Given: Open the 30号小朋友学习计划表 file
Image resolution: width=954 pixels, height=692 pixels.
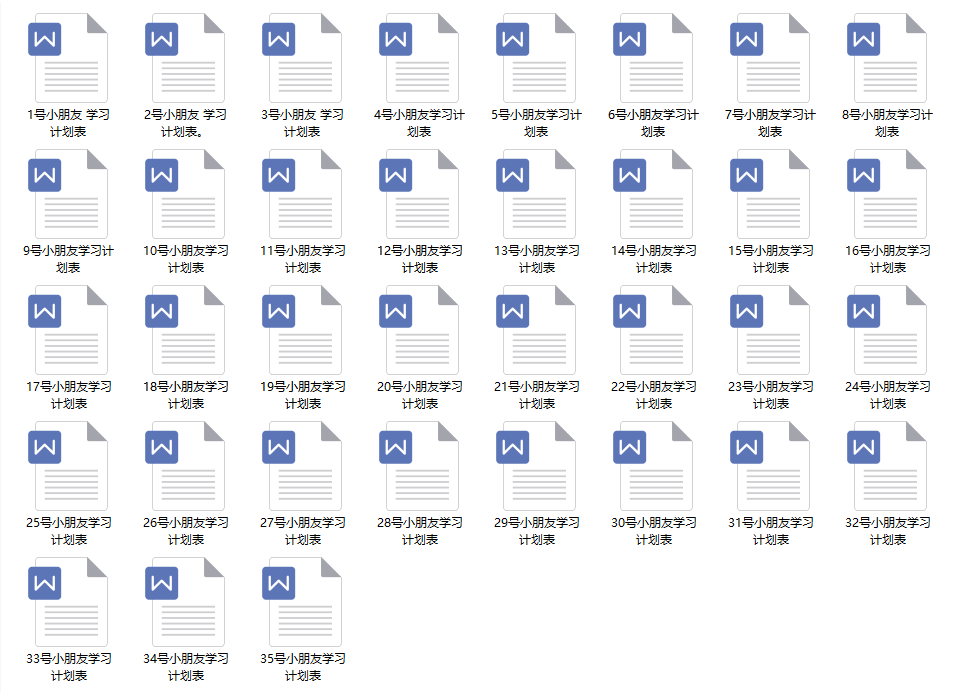Looking at the screenshot, I should coord(654,466).
